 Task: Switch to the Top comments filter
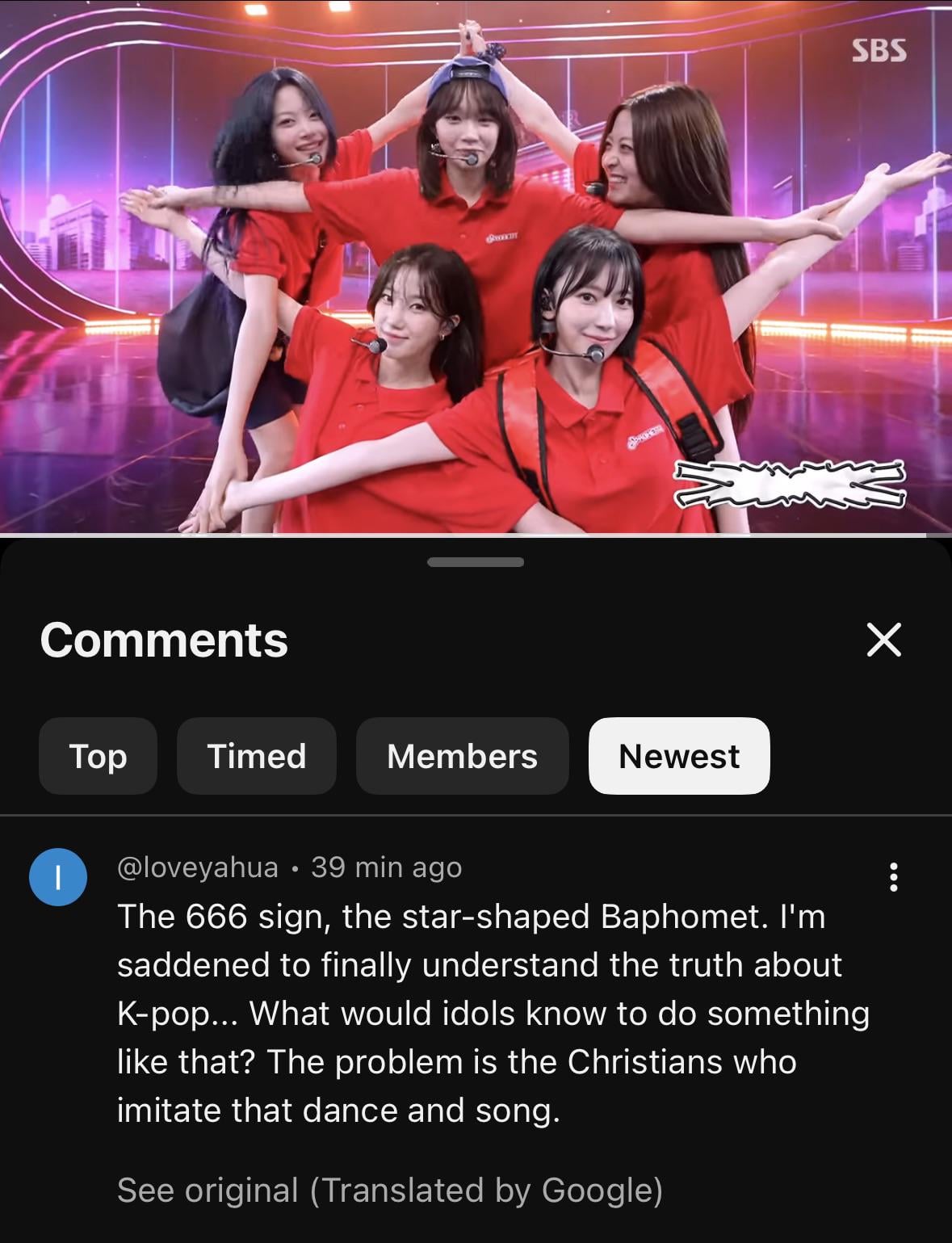click(98, 756)
